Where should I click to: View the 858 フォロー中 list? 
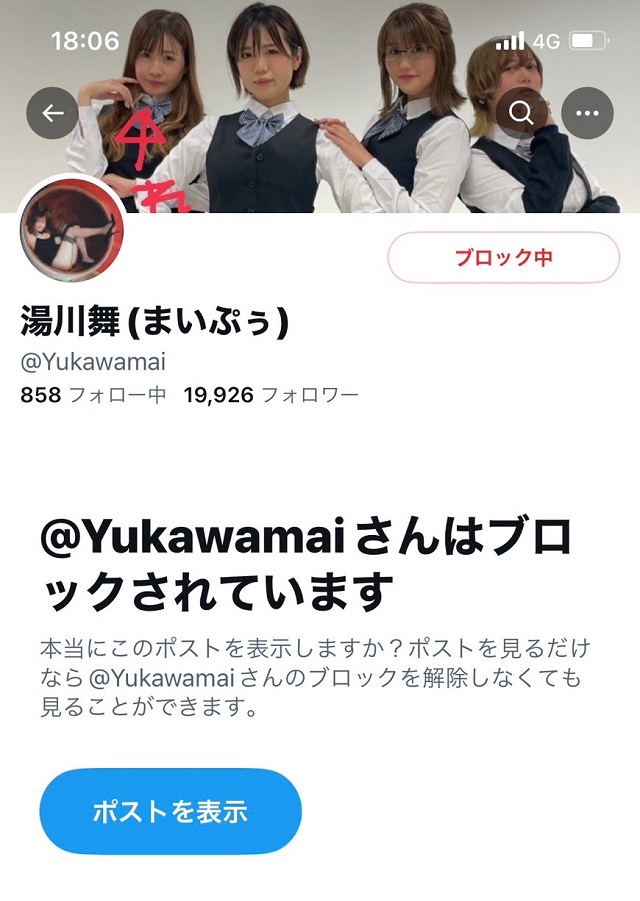tap(93, 395)
